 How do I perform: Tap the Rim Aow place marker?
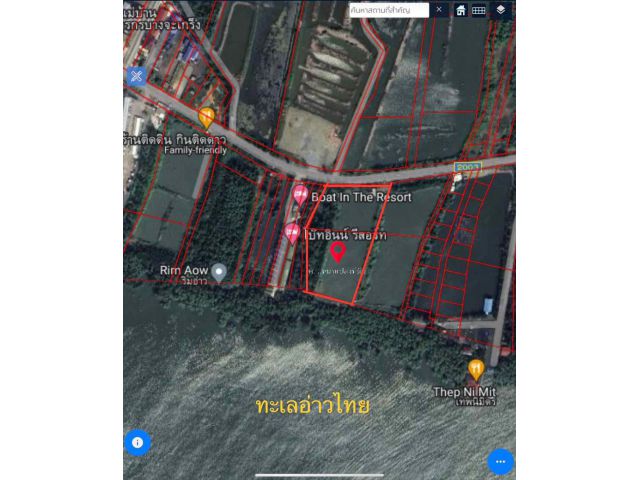coord(219,271)
